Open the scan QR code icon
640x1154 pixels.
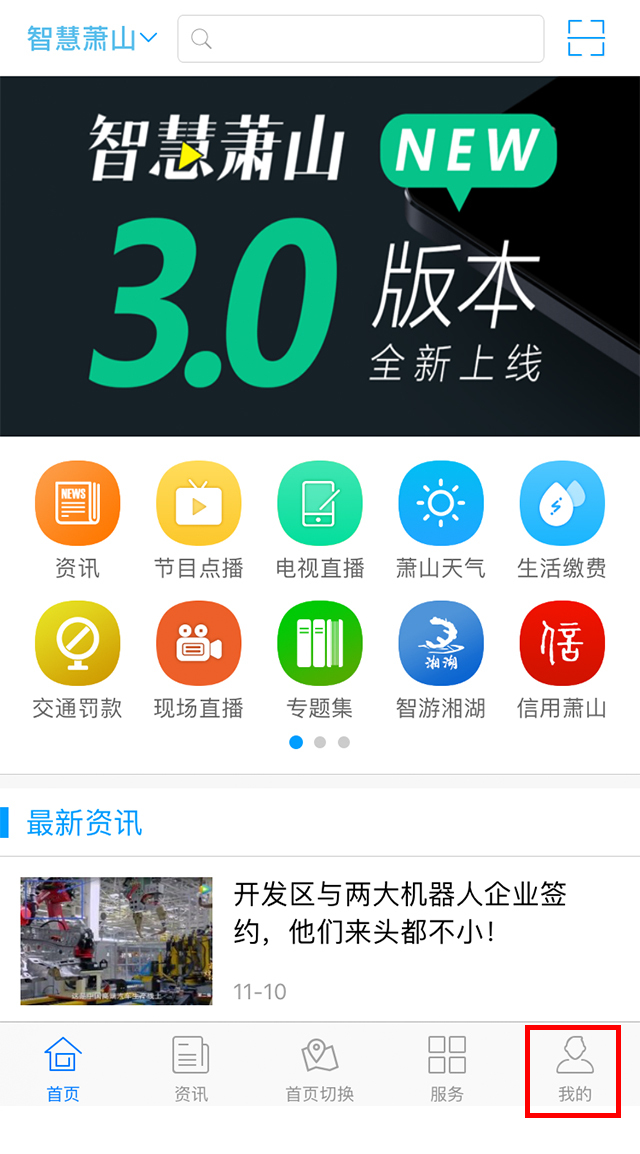point(586,38)
